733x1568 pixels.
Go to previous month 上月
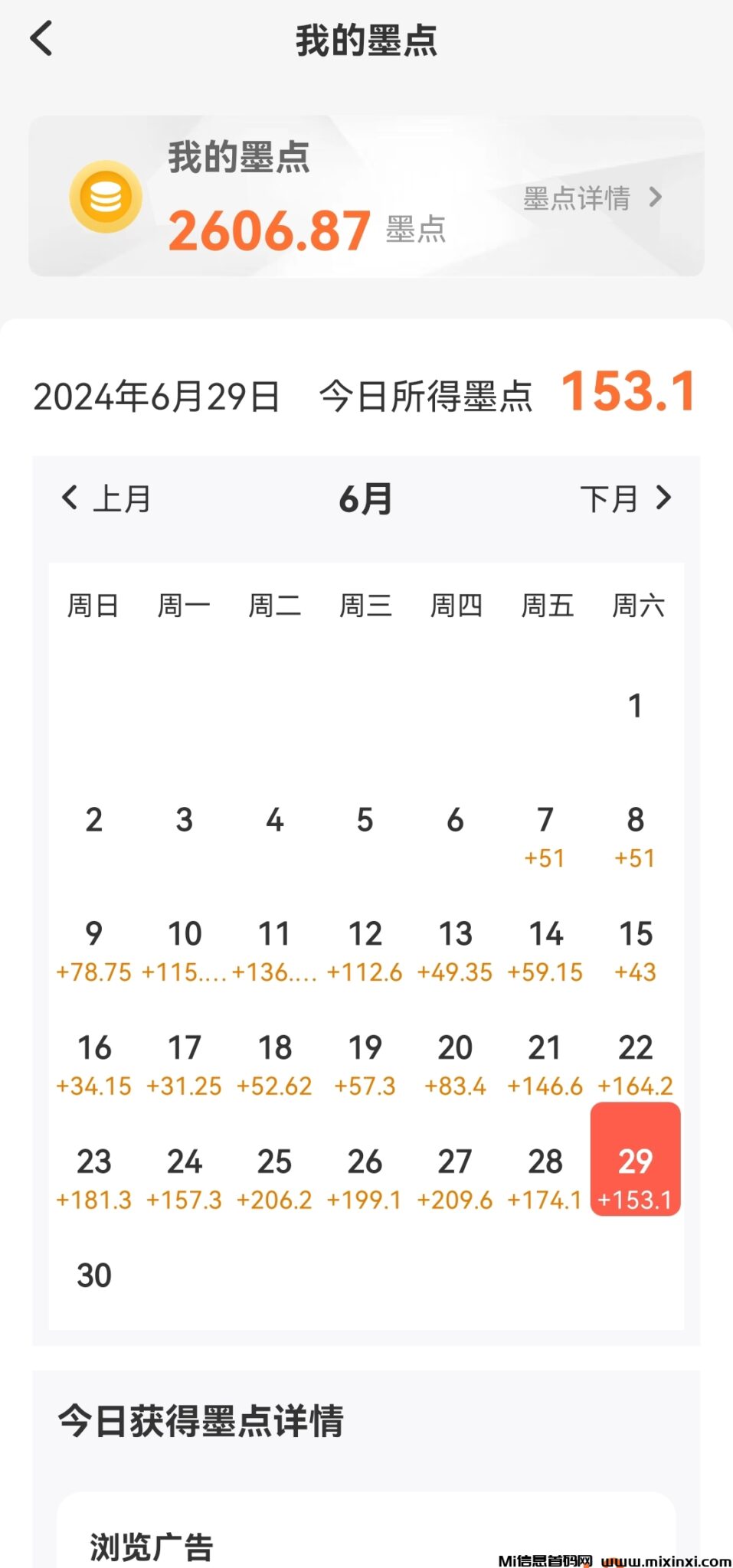click(x=106, y=498)
